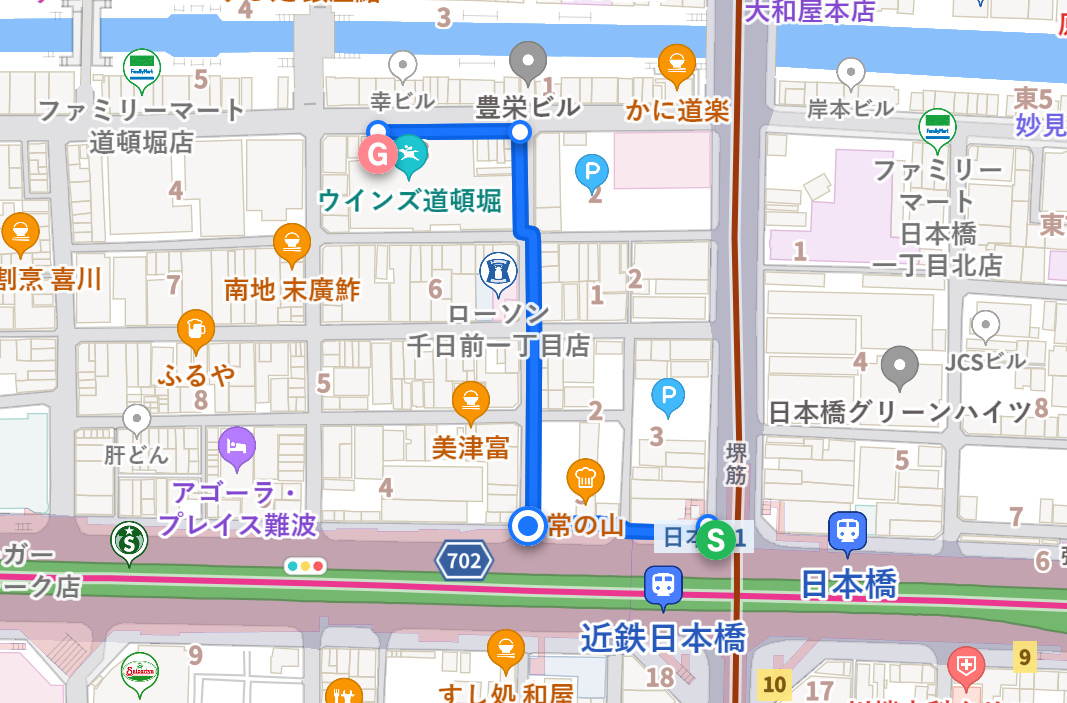The width and height of the screenshot is (1067, 703).
Task: Tap the ファミリーマート 日本橋一丁目北店 pin
Action: pos(937,126)
